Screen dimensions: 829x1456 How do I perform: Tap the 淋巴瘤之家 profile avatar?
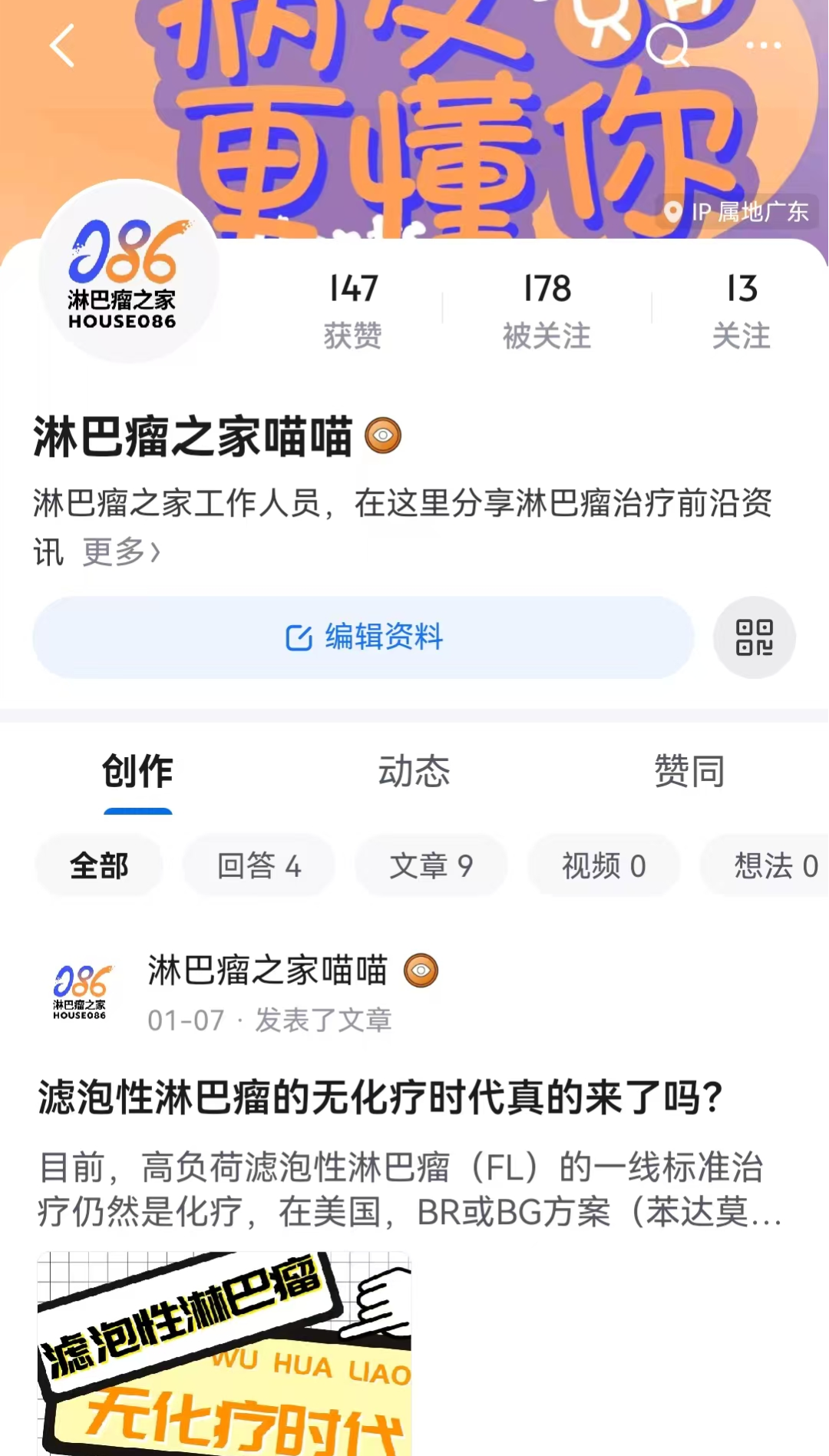[x=128, y=271]
